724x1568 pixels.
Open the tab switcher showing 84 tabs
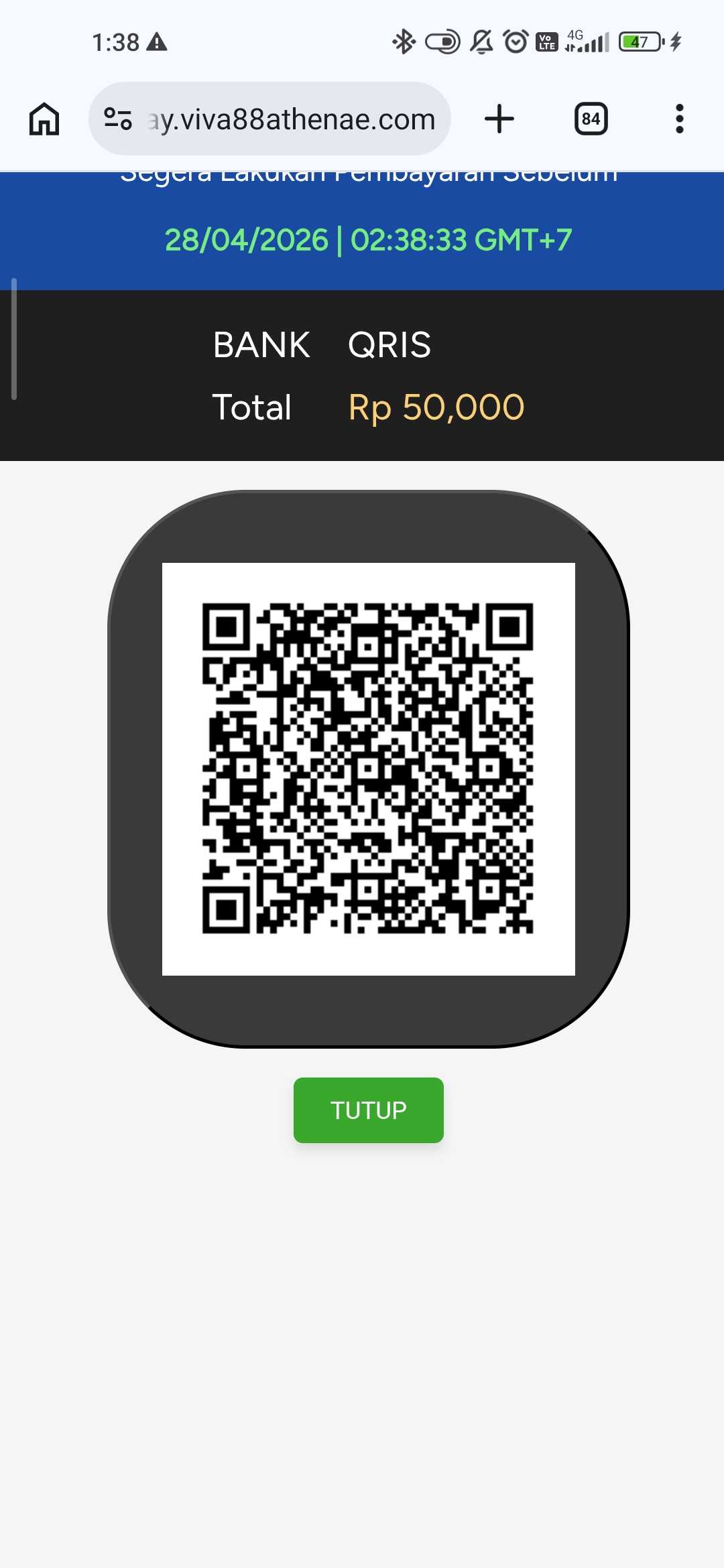coord(591,119)
